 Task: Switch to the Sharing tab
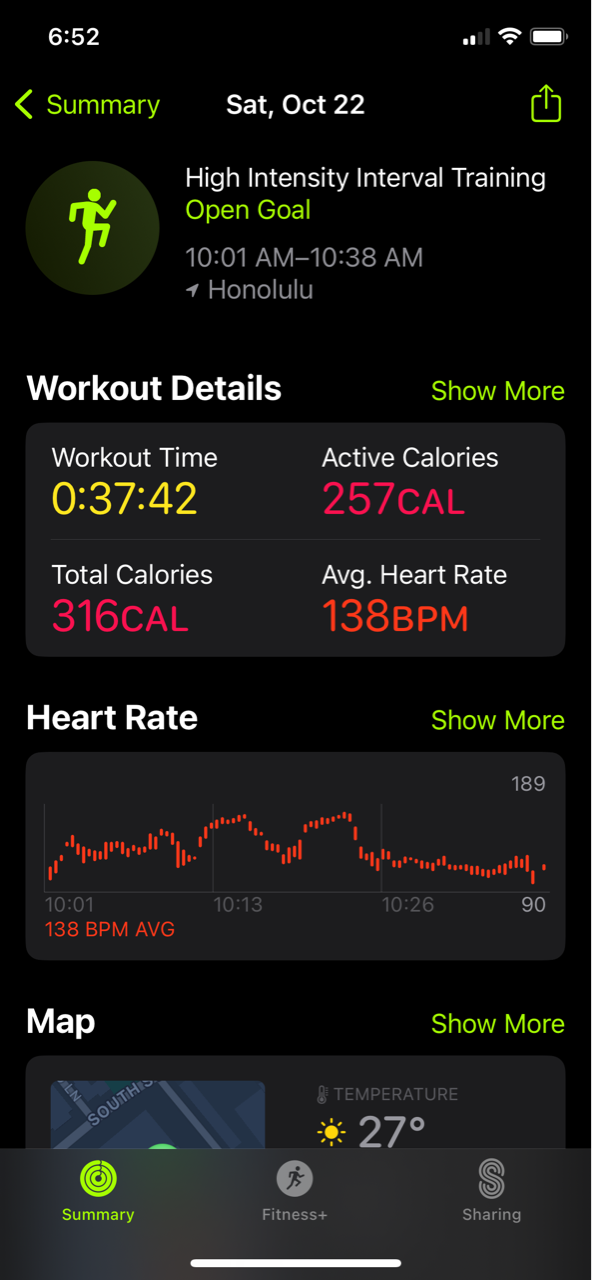(x=491, y=1191)
